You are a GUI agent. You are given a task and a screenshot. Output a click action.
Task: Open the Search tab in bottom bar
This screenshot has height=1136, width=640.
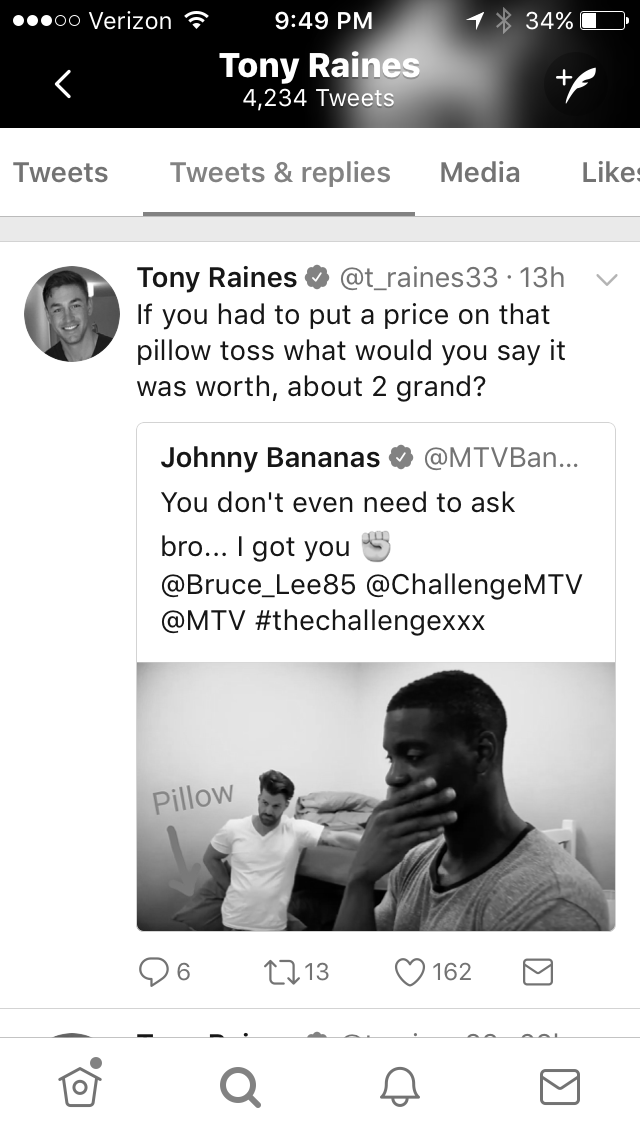[x=240, y=1087]
